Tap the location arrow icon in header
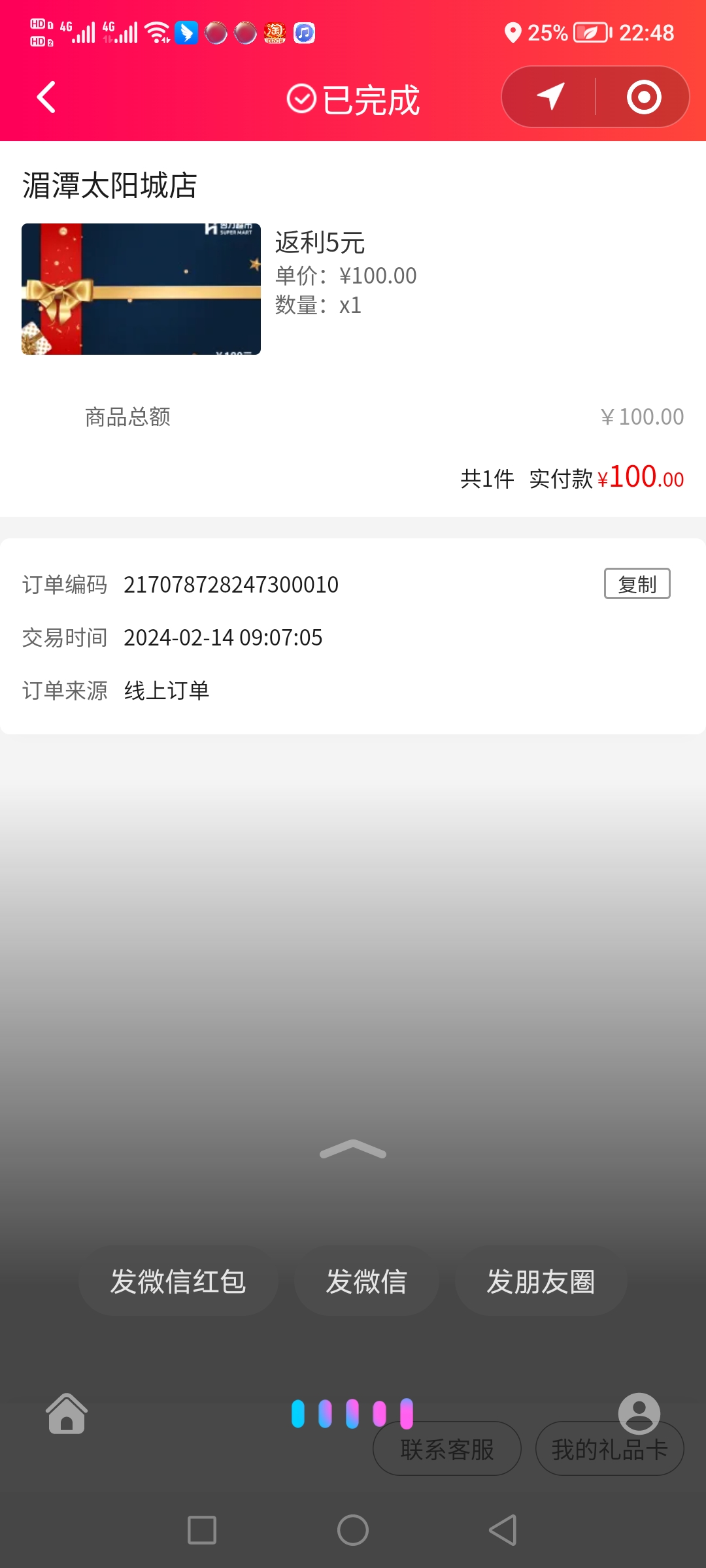 tap(550, 97)
